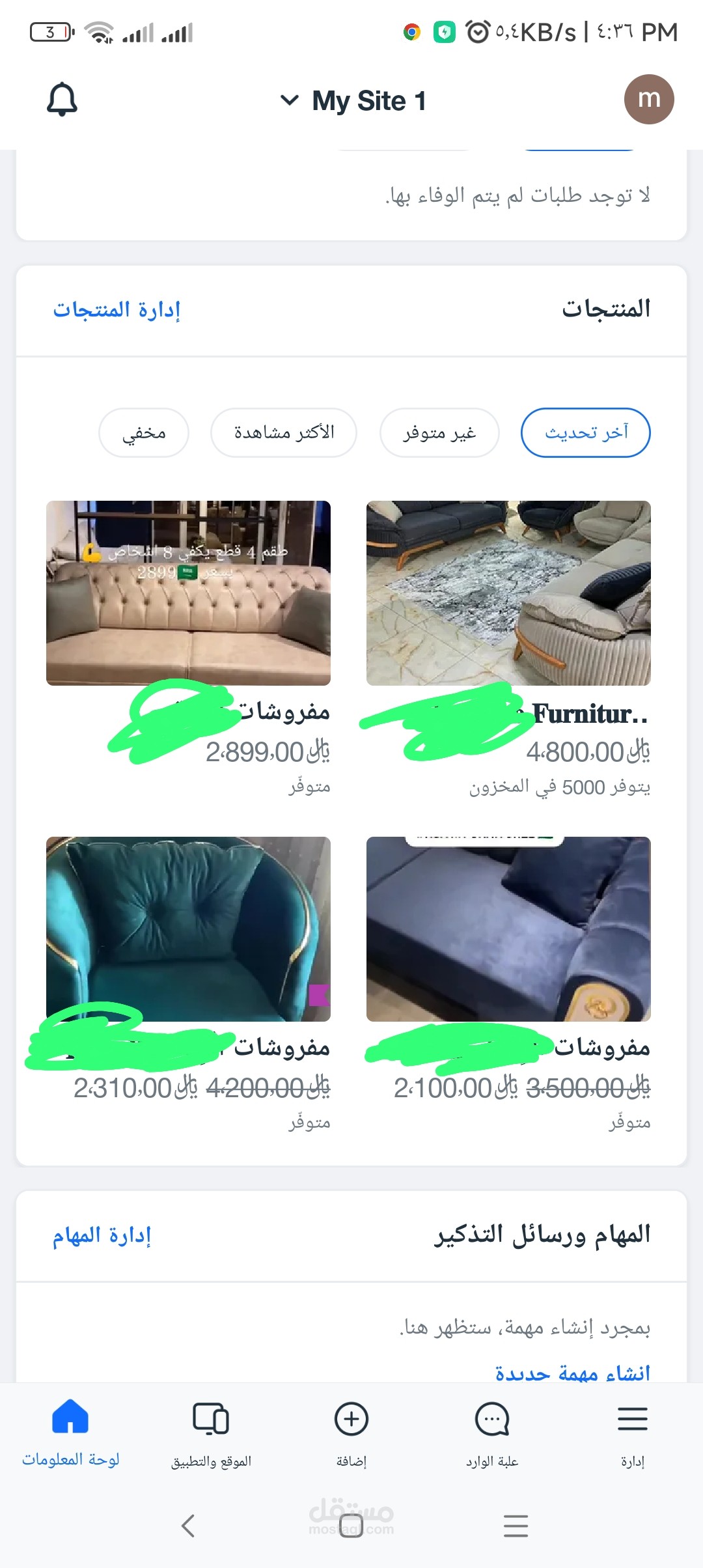Enable the "غير متوفر" filter

point(439,432)
